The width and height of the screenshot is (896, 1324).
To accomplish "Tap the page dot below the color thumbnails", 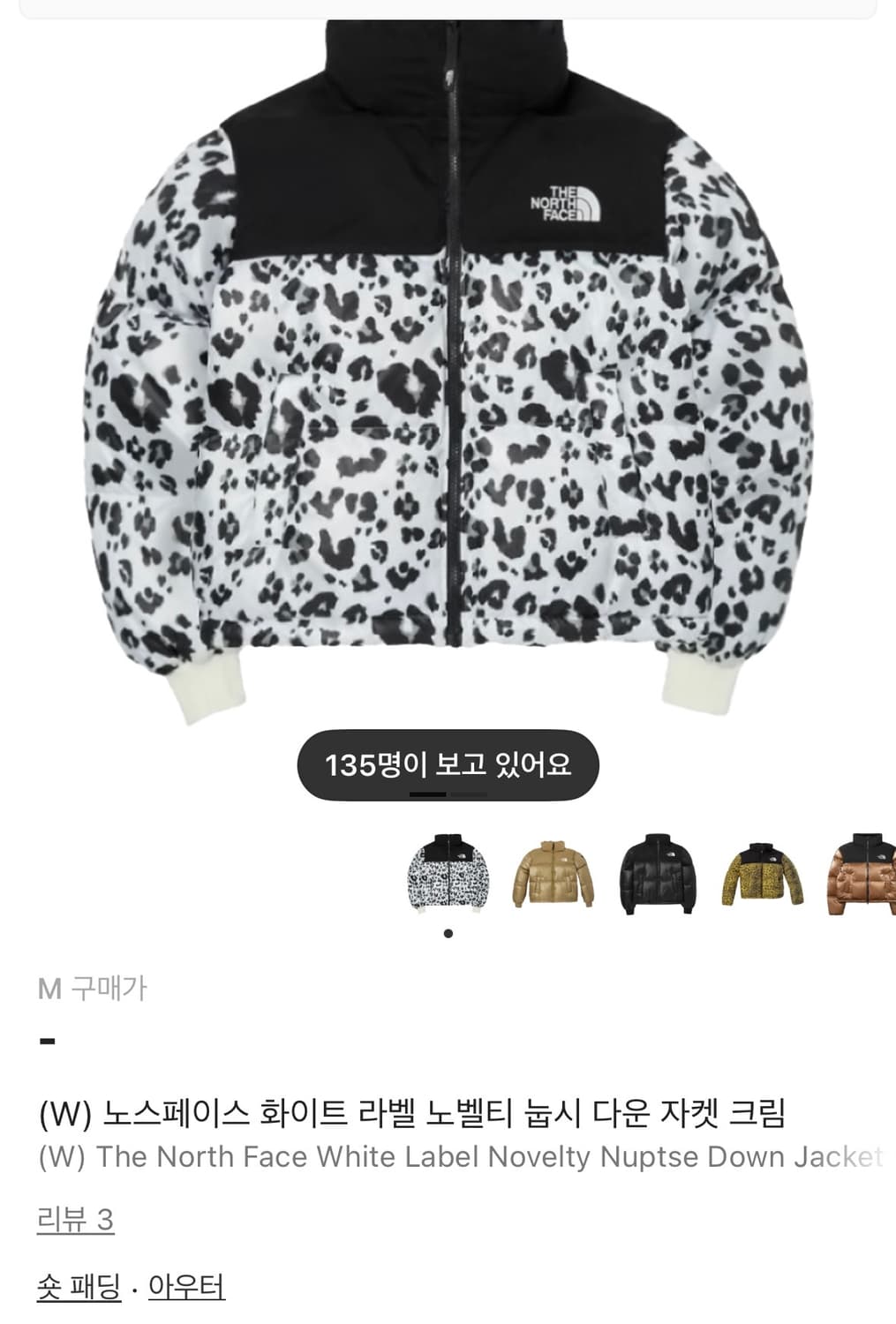I will (448, 935).
